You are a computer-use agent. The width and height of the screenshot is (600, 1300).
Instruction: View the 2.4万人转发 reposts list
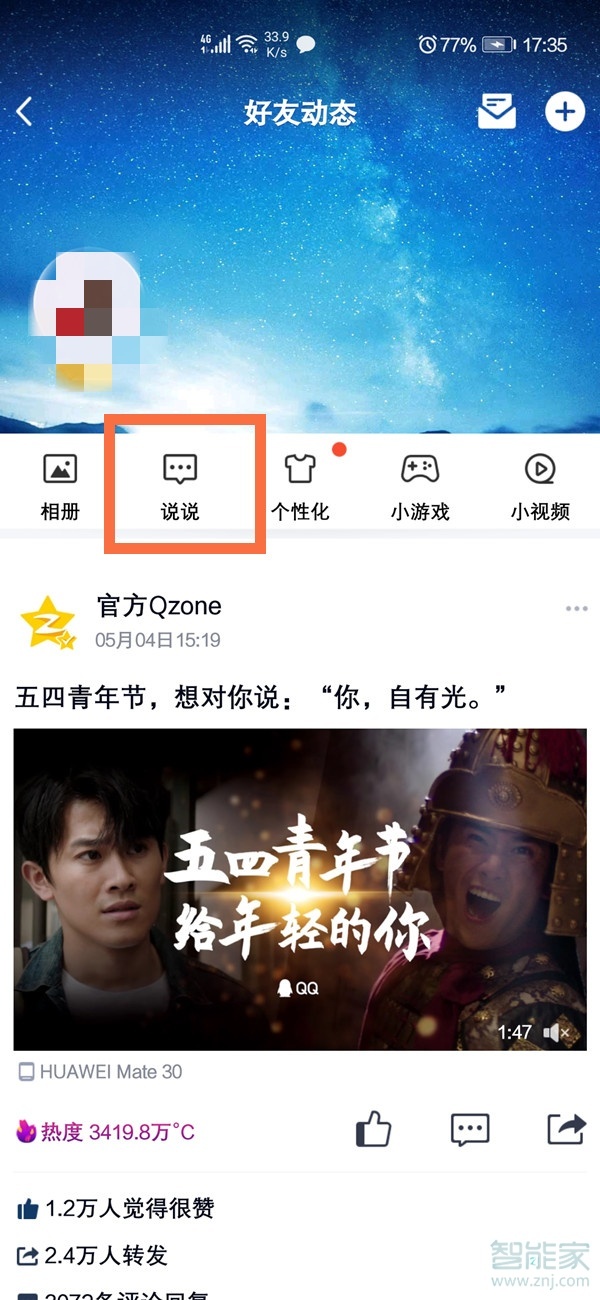click(x=92, y=1255)
